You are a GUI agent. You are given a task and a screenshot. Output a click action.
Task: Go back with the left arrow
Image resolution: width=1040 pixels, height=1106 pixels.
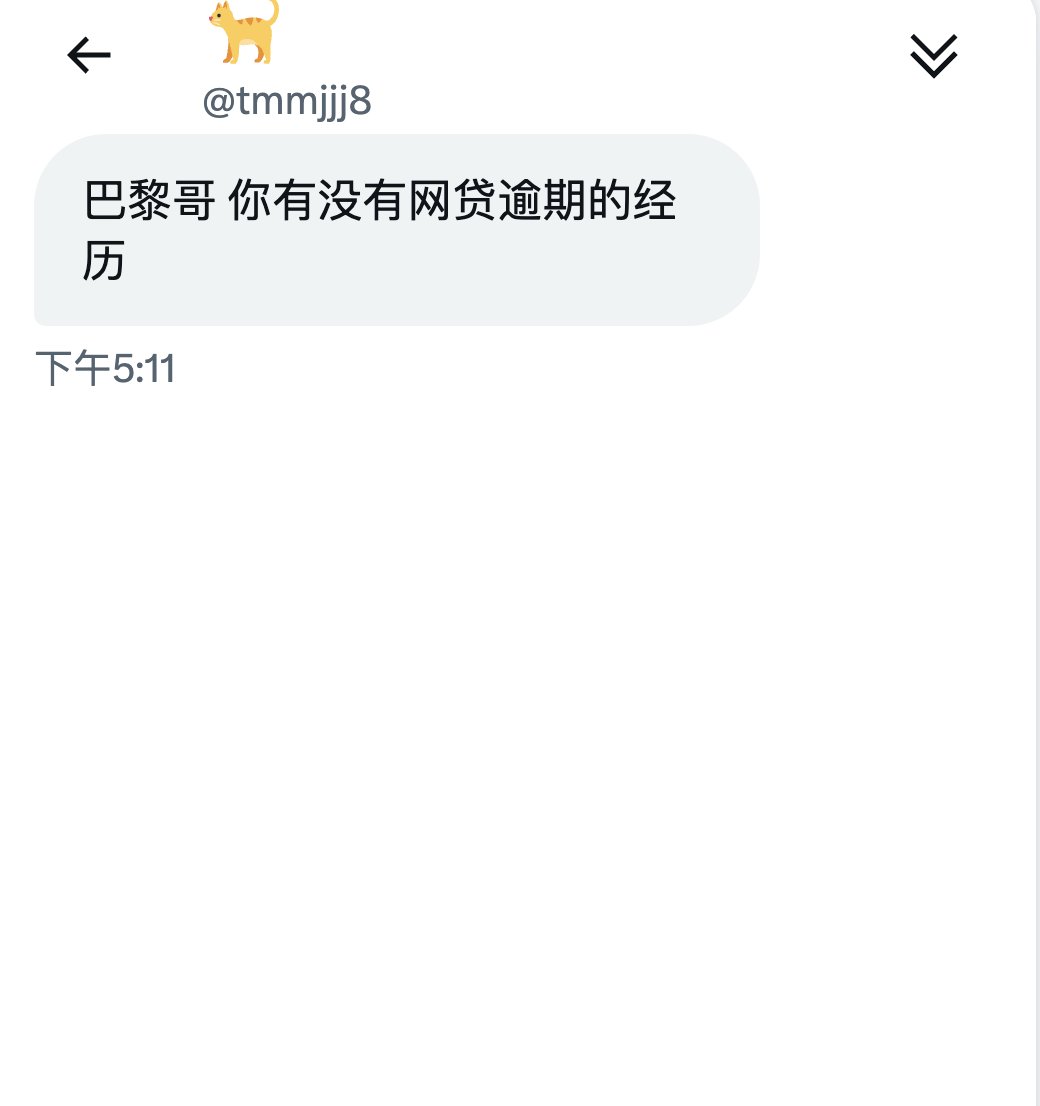[x=89, y=56]
